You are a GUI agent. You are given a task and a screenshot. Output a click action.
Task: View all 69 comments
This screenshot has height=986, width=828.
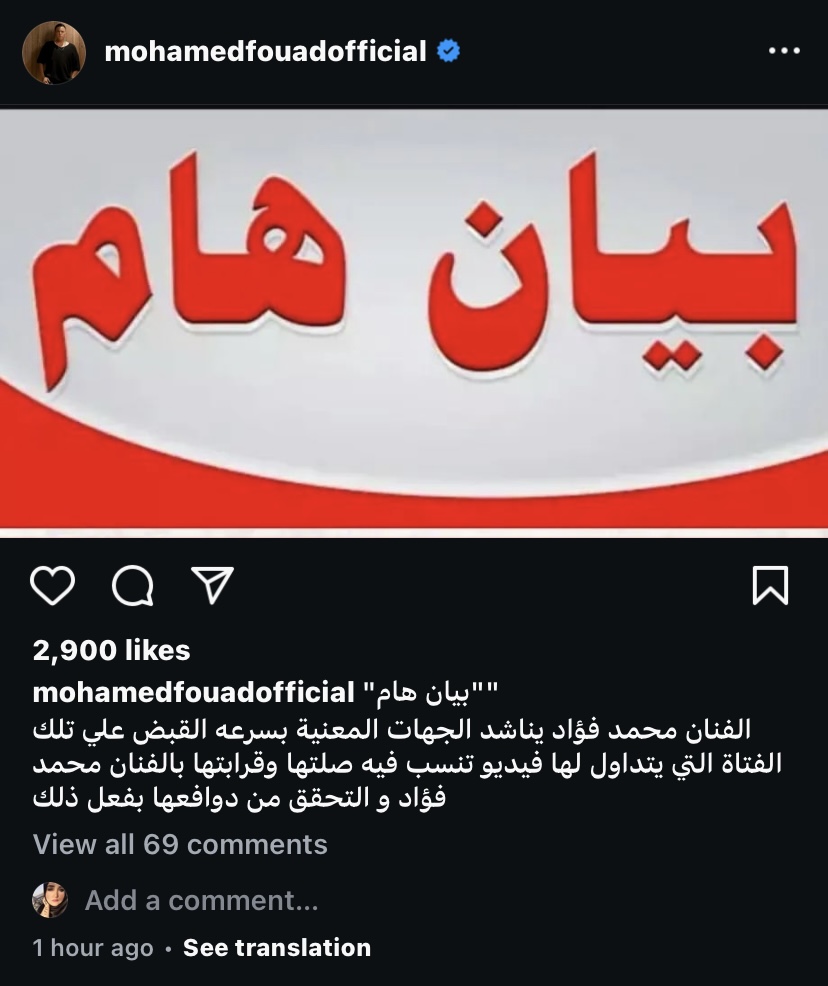point(180,844)
